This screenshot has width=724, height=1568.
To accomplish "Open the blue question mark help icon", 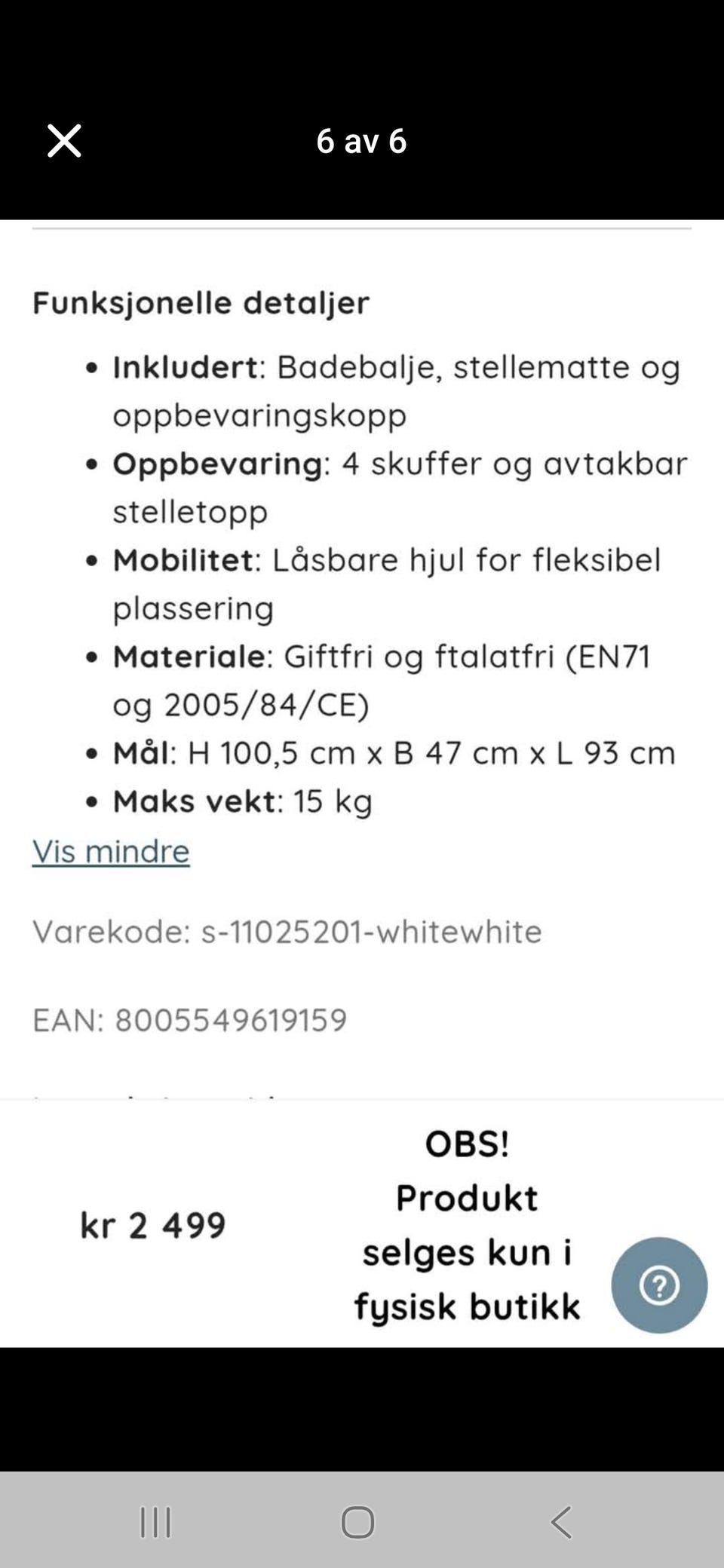I will tap(660, 1285).
